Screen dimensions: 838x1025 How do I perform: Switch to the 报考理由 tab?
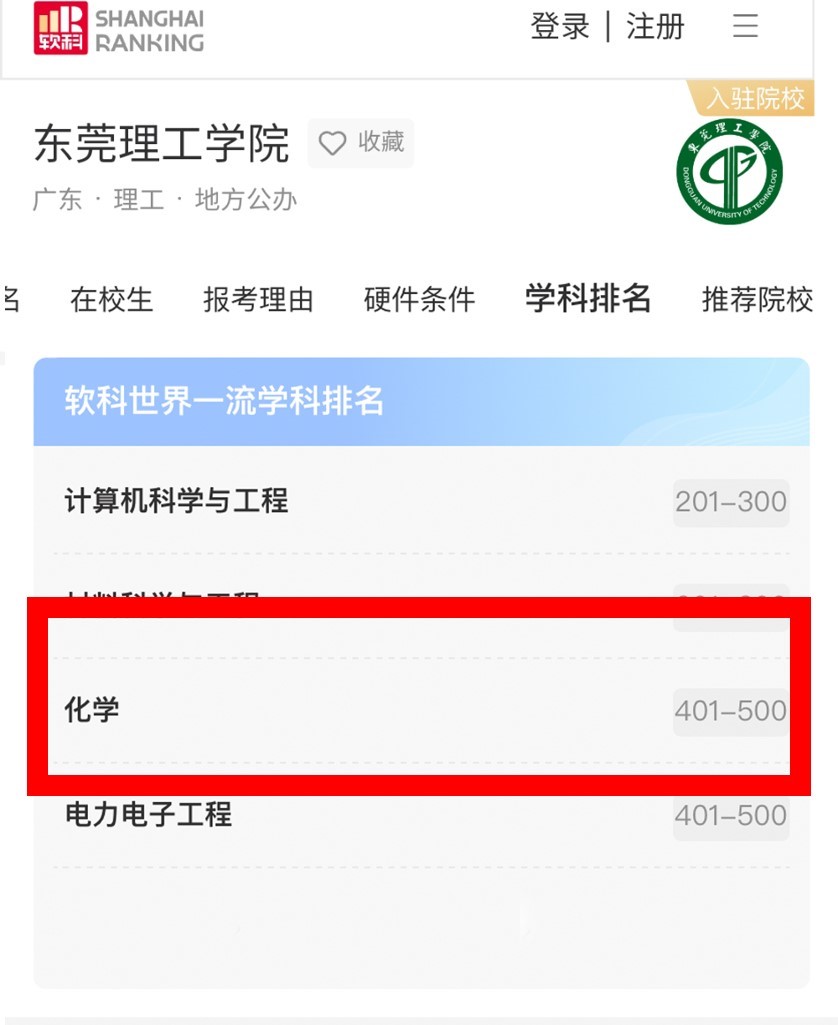258,299
